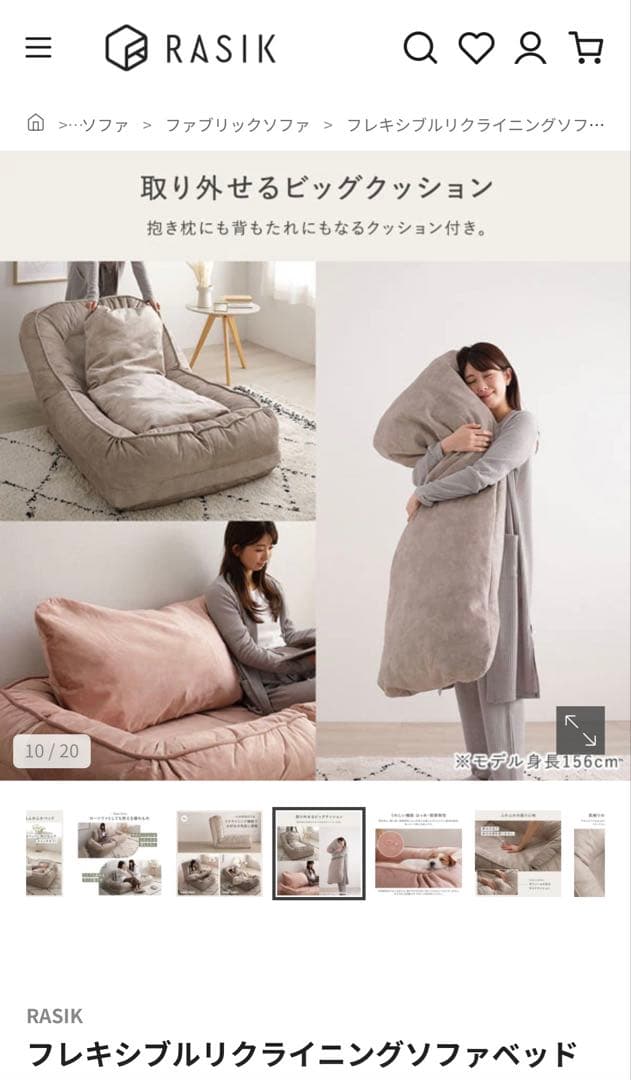
Task: Tap the RASIK logo to go home
Action: point(190,48)
